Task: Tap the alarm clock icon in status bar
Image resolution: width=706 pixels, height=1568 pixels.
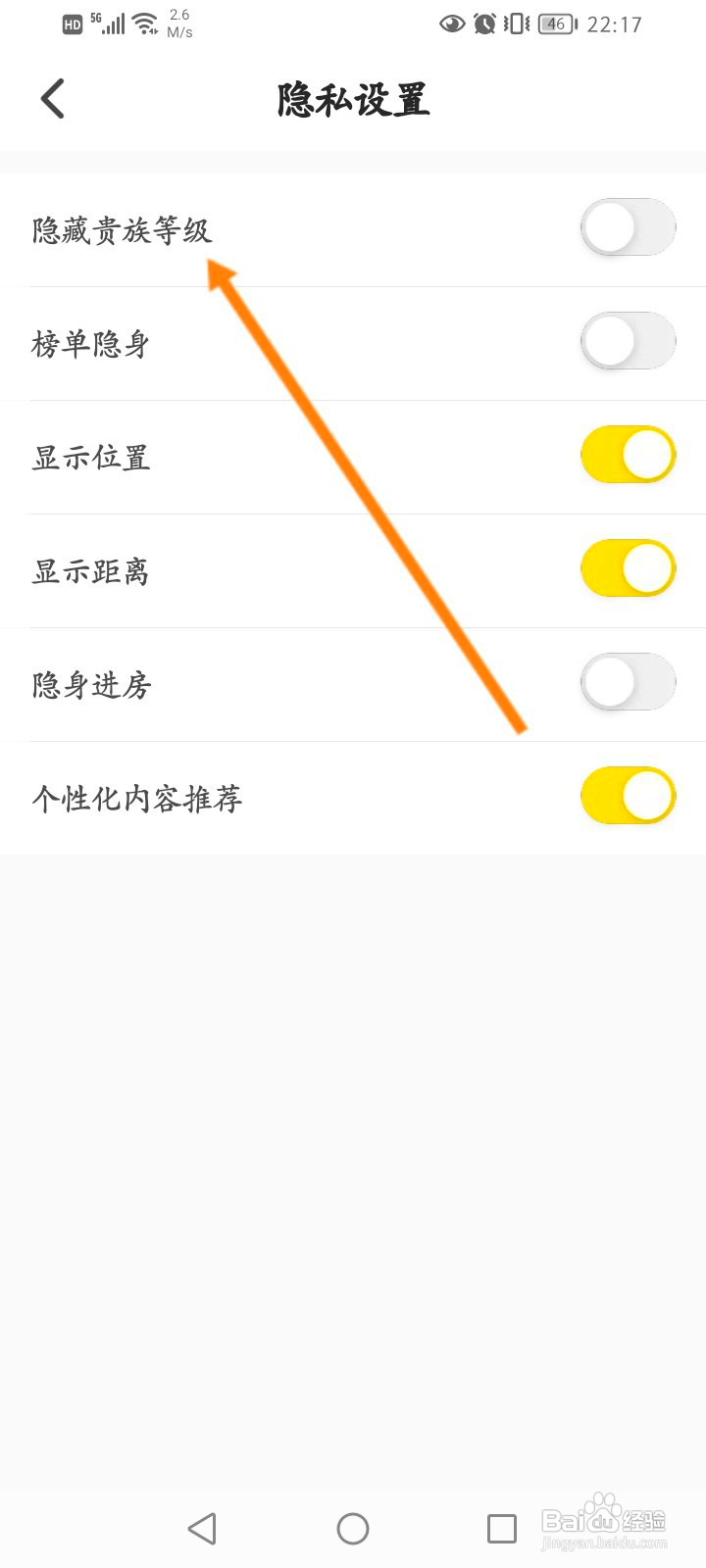Action: pyautogui.click(x=485, y=24)
